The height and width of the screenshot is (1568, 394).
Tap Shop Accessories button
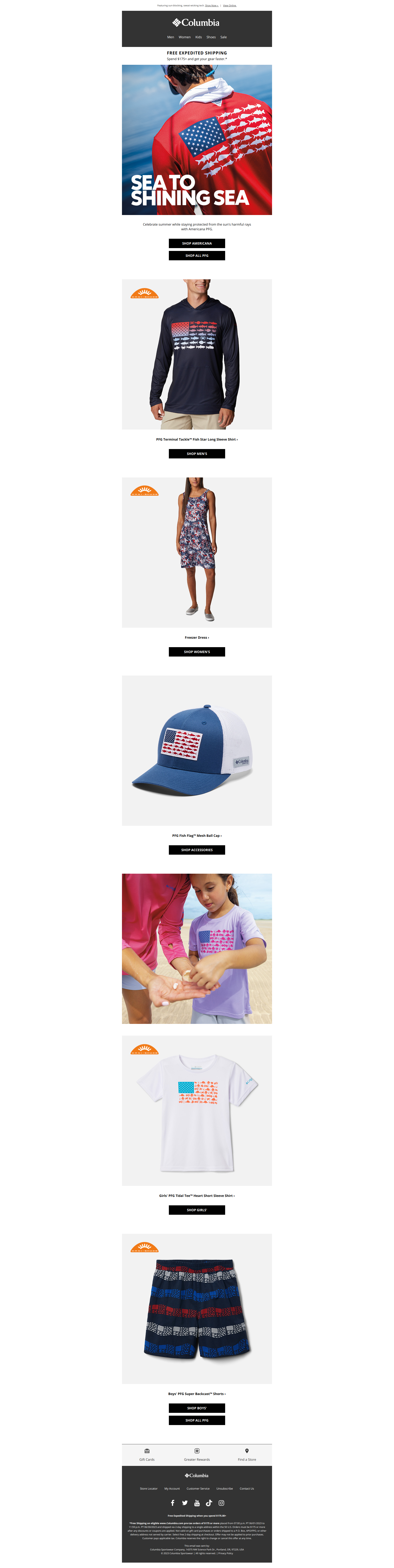196,850
